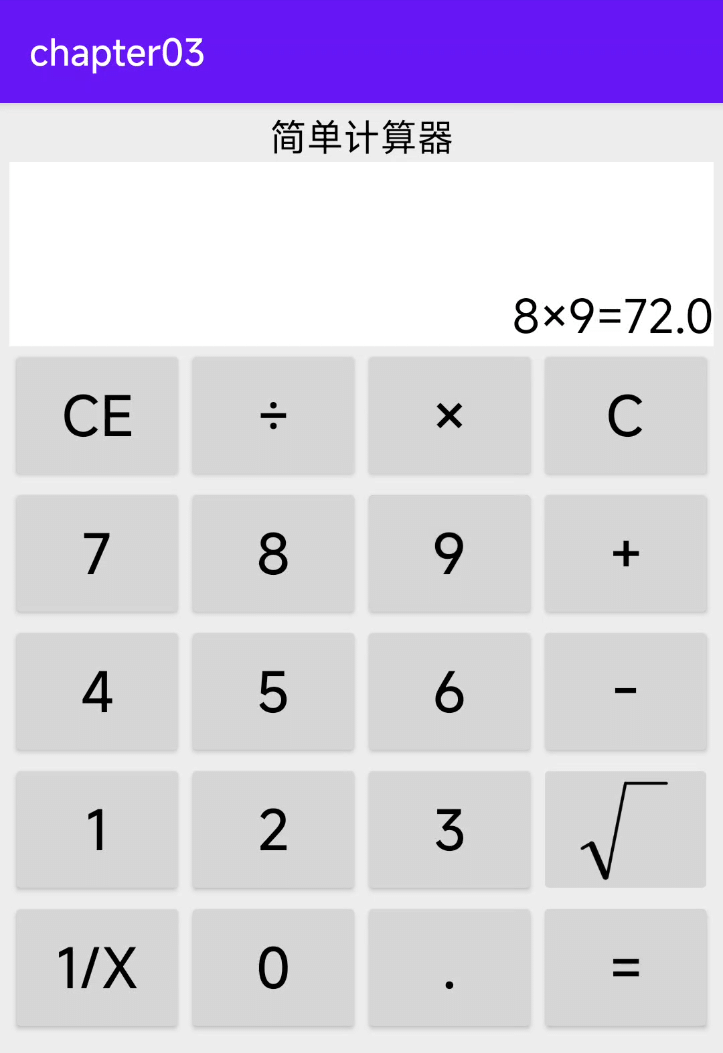The height and width of the screenshot is (1053, 723).
Task: Clear everything with the C button
Action: coord(625,415)
